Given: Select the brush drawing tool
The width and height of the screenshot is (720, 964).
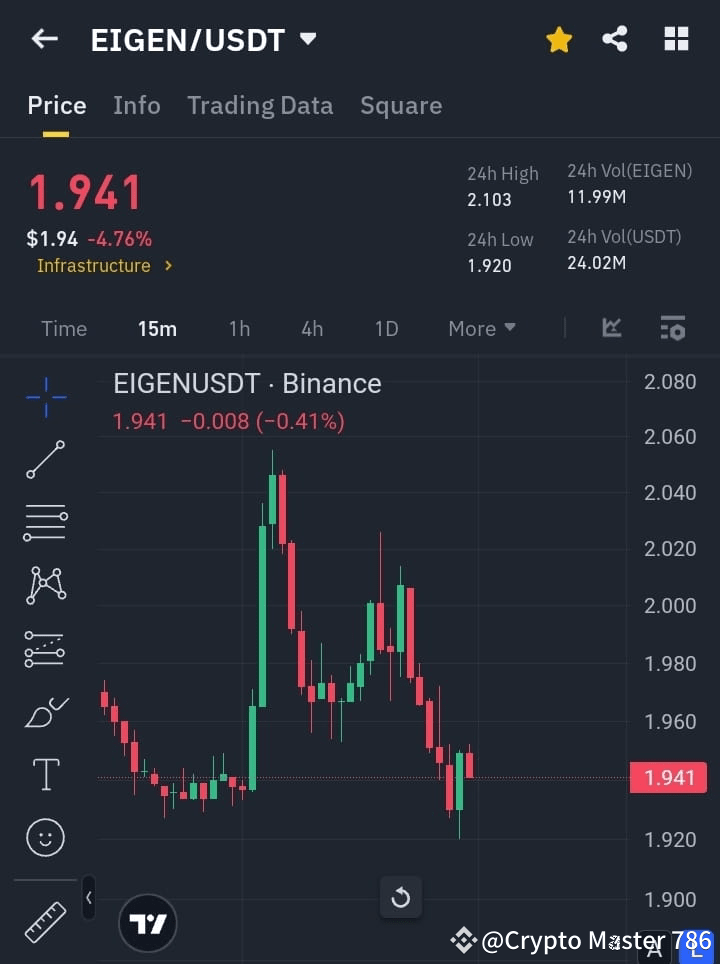Looking at the screenshot, I should pyautogui.click(x=45, y=712).
